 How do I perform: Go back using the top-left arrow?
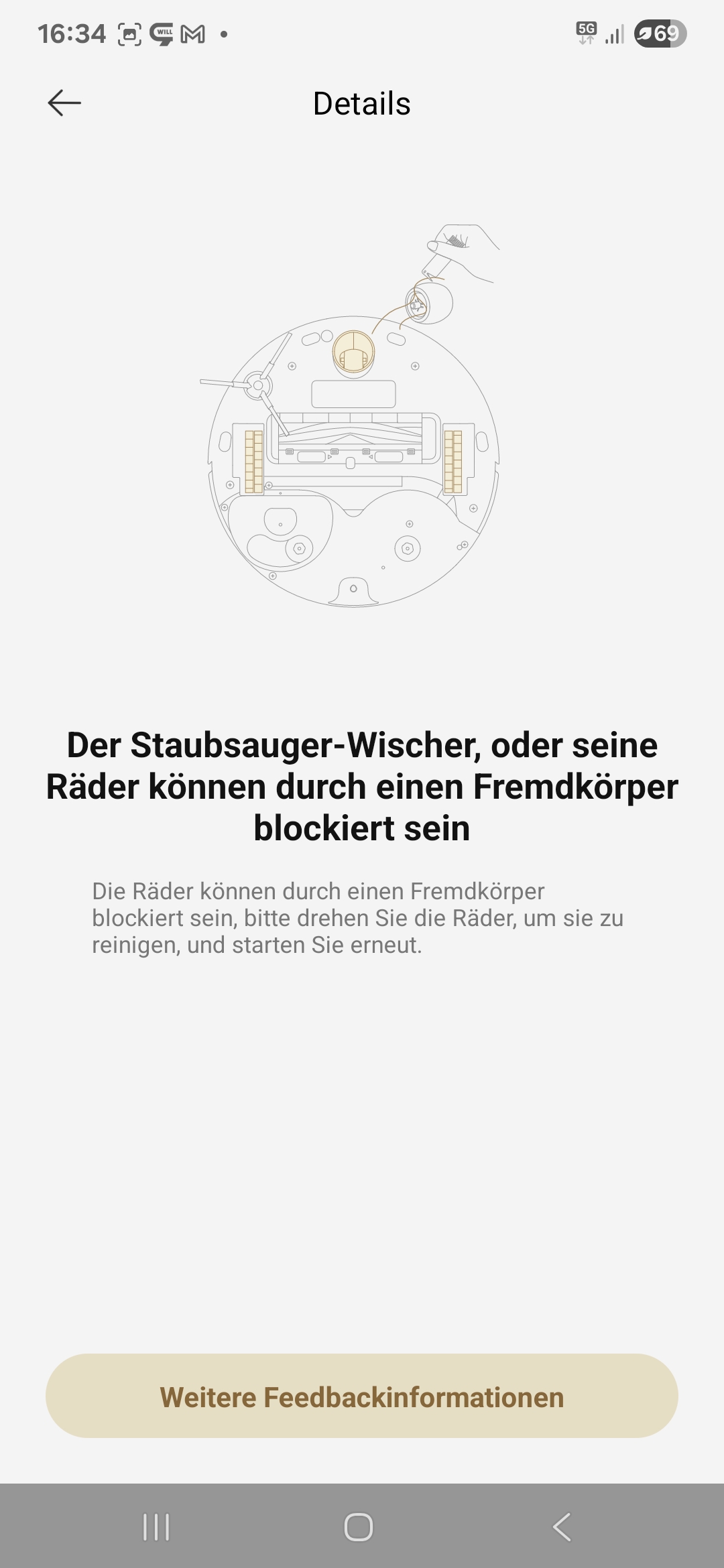coord(64,103)
